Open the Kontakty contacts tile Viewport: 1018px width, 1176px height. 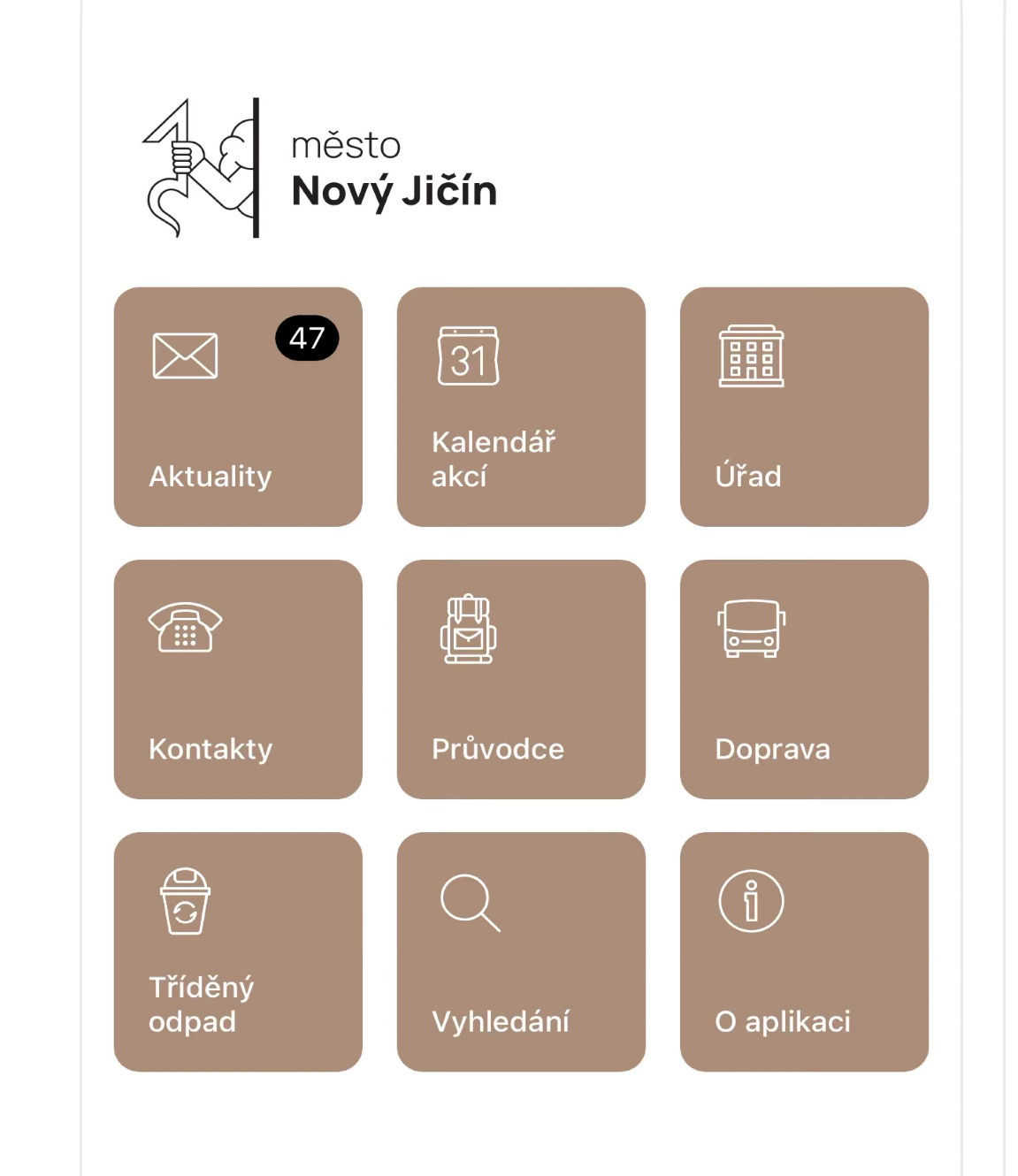pos(238,679)
